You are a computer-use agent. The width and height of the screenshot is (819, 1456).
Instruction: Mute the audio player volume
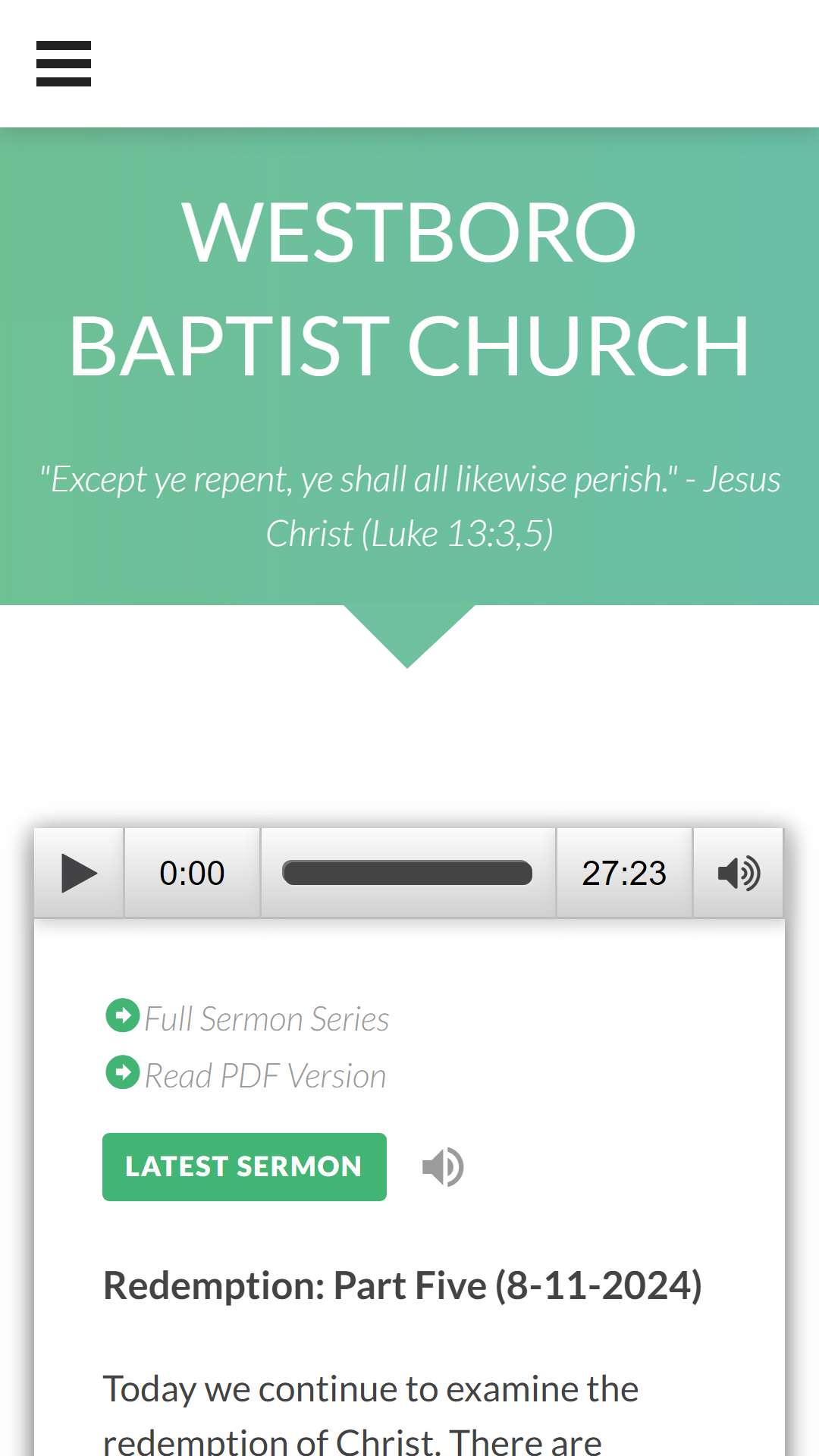(739, 874)
